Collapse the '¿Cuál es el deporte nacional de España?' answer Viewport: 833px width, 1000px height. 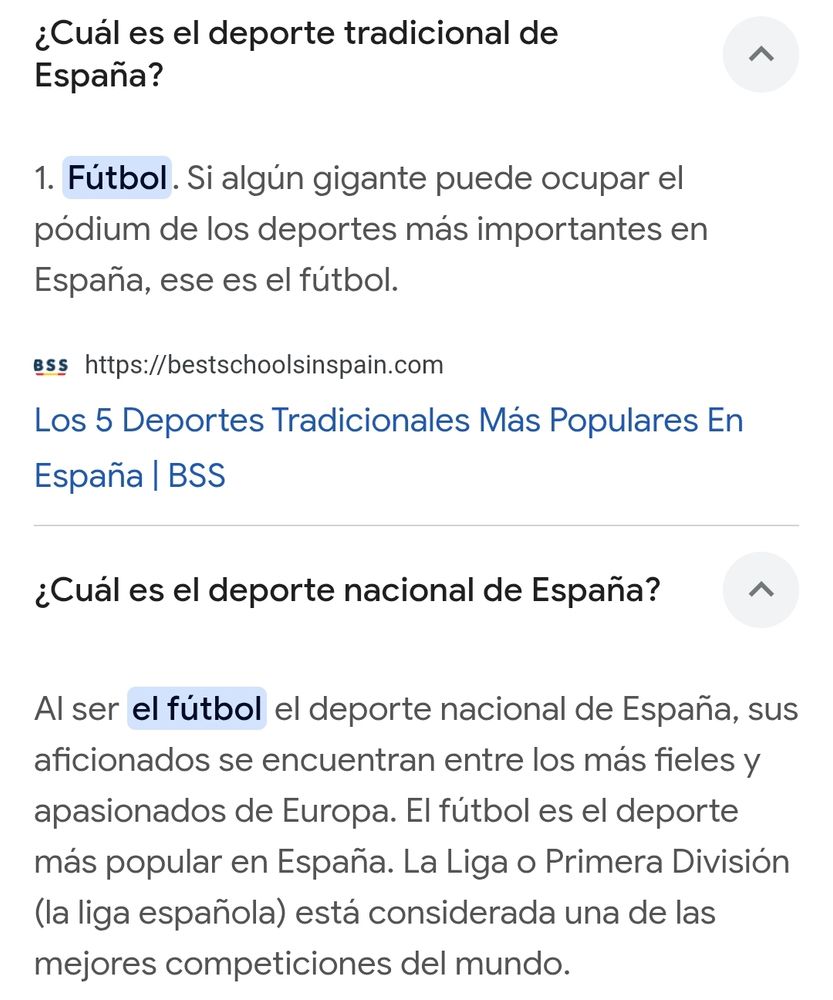point(760,590)
